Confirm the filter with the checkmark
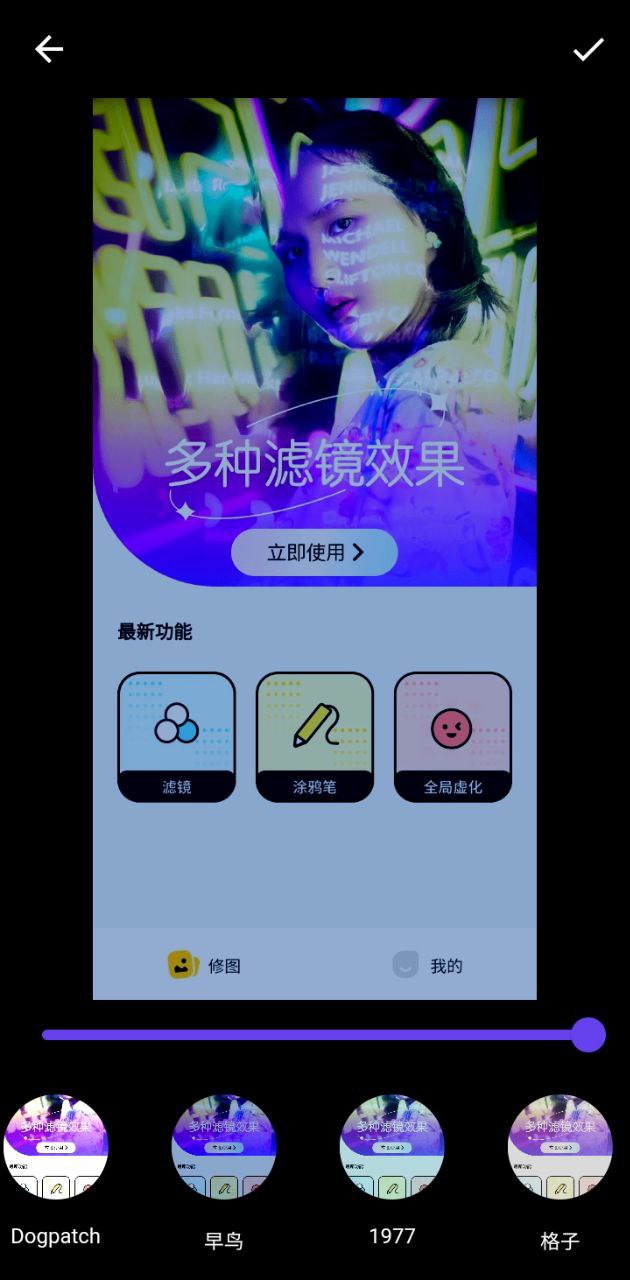The image size is (630, 1280). click(x=588, y=49)
